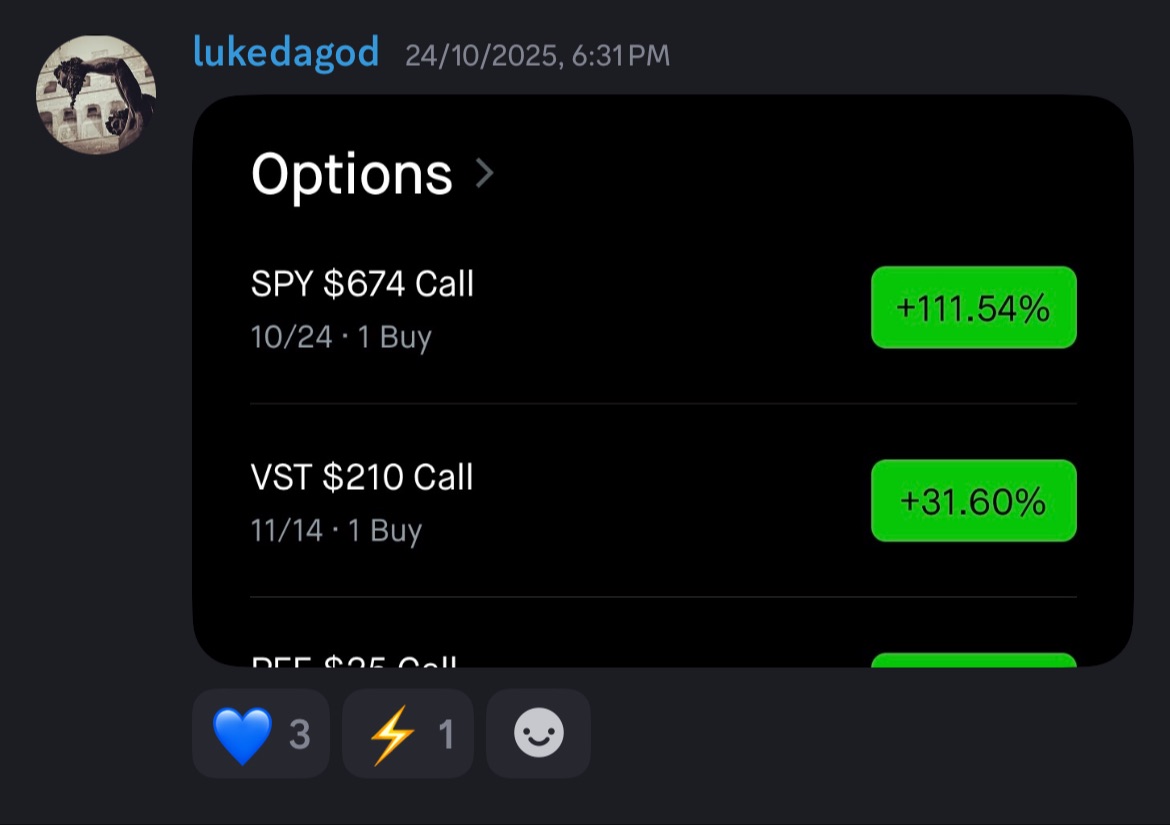Open the add reaction emoji picker
This screenshot has height=825, width=1170.
pos(538,734)
